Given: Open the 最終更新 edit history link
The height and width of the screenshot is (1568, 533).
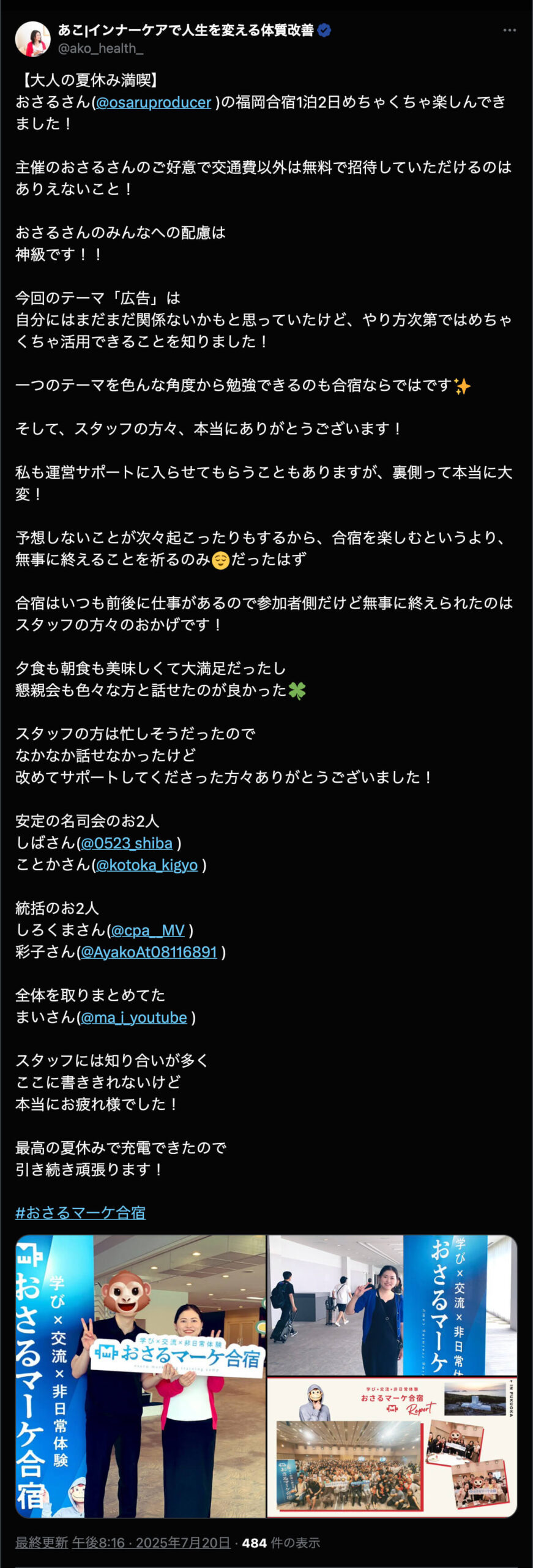Looking at the screenshot, I should coord(42,1543).
